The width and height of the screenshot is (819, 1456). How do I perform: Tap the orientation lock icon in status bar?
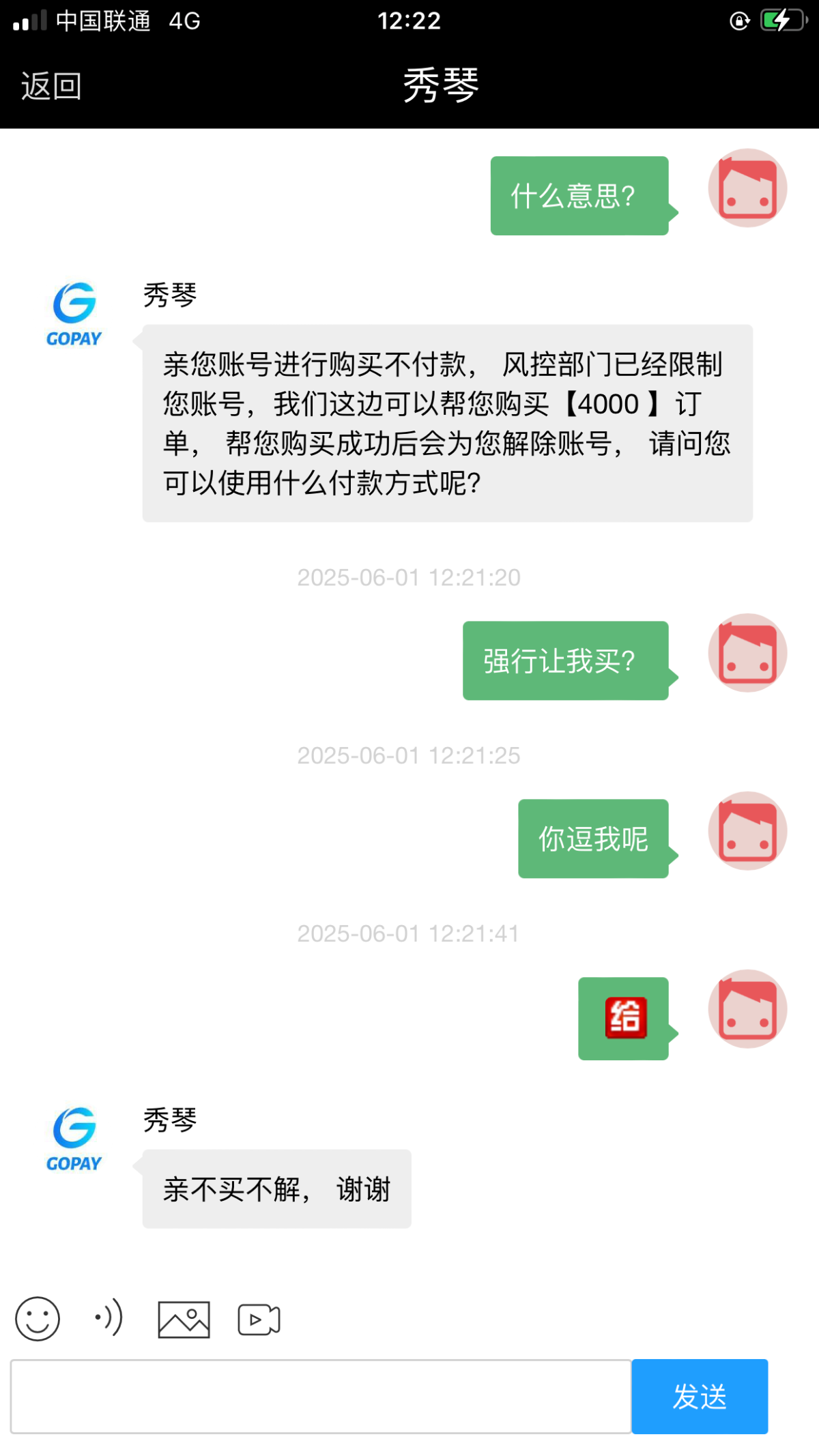pos(737,22)
